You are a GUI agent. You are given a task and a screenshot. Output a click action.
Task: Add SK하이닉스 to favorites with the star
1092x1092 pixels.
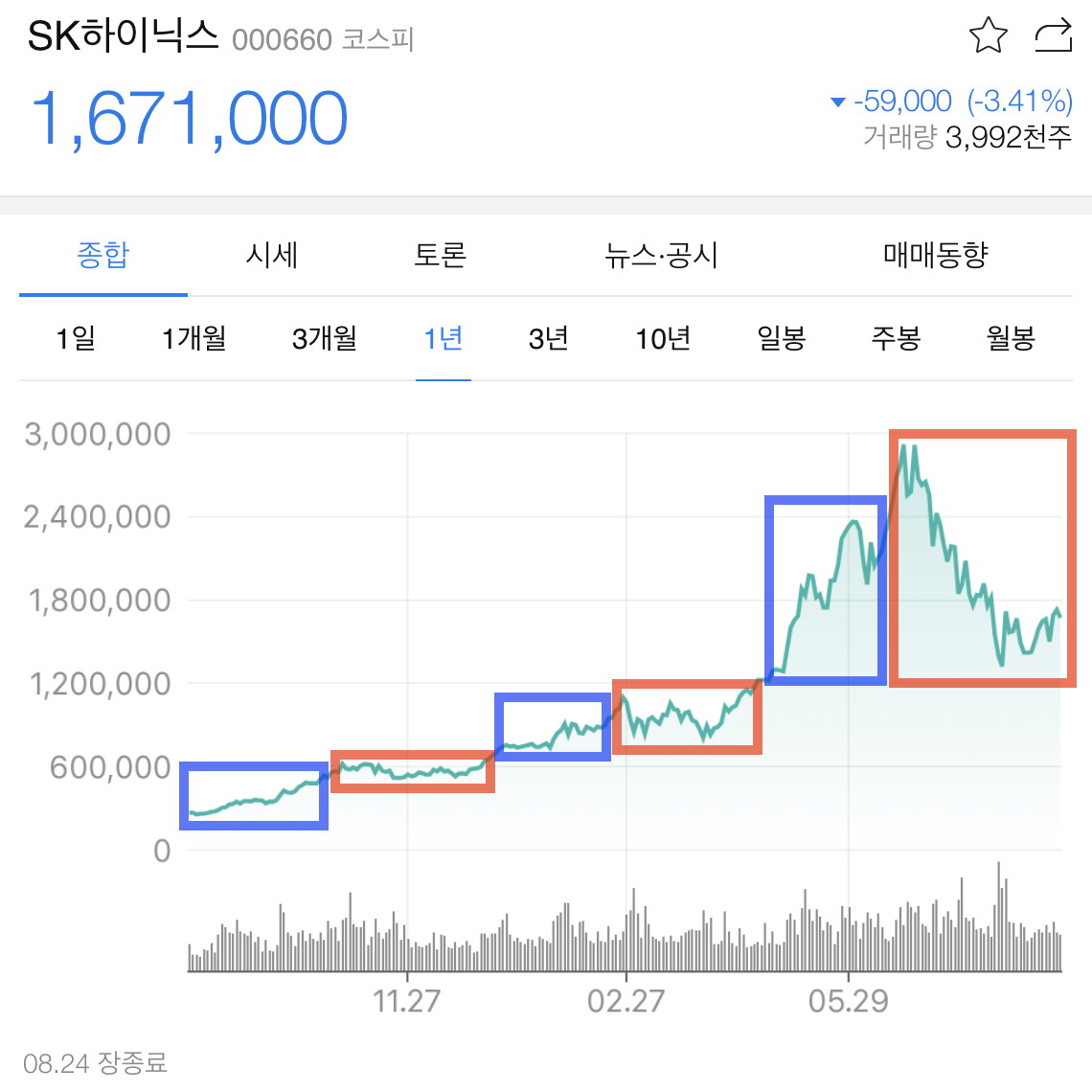988,35
